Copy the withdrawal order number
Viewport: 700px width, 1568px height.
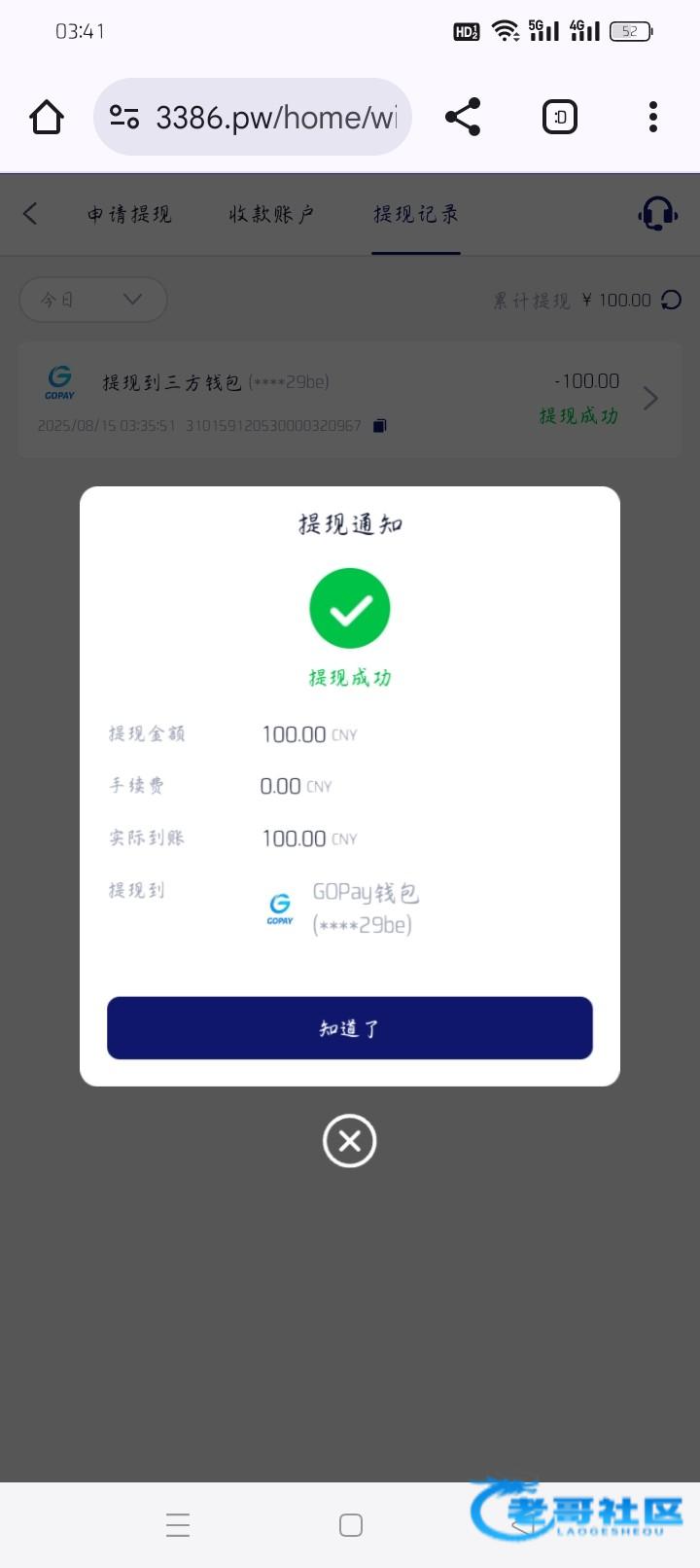click(x=380, y=426)
